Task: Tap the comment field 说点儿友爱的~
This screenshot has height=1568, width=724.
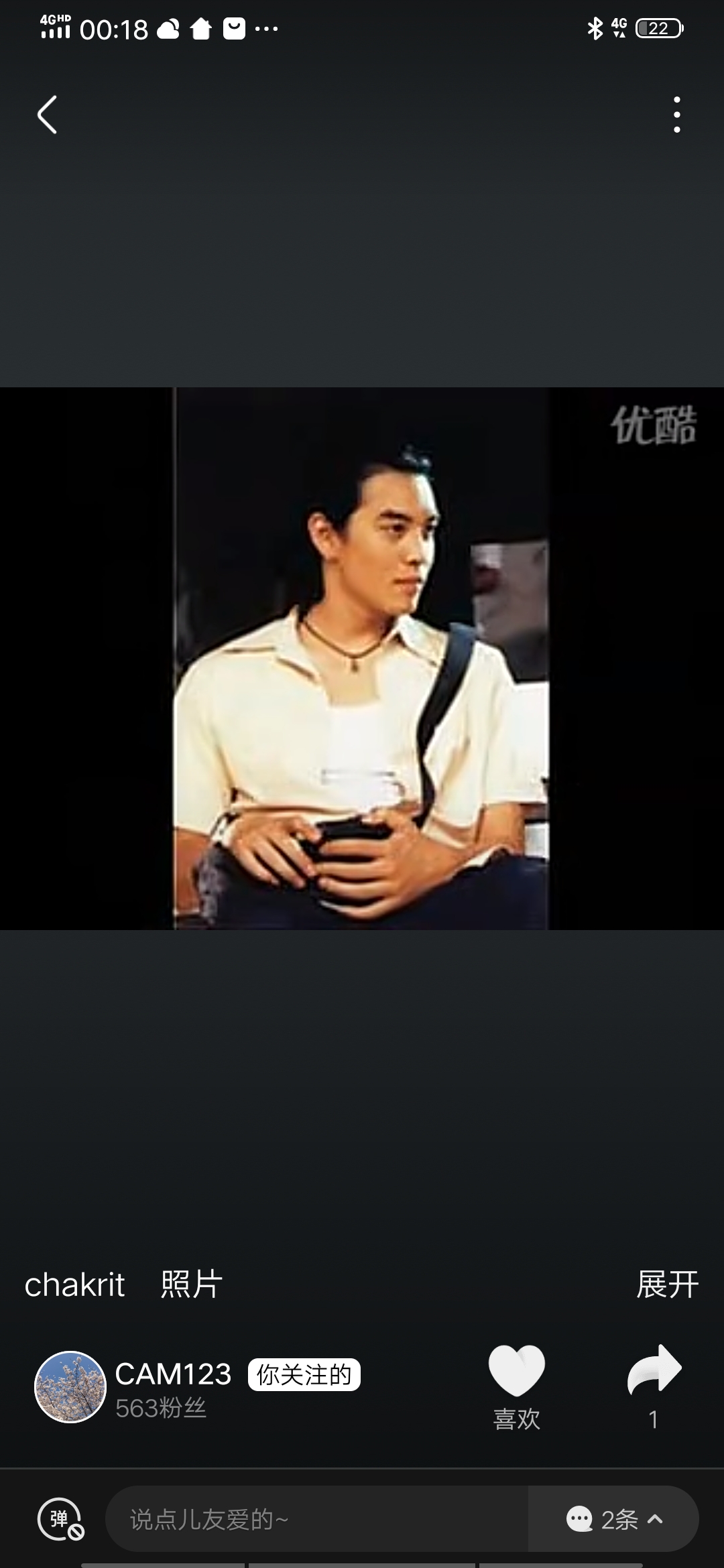Action: pos(316,1519)
